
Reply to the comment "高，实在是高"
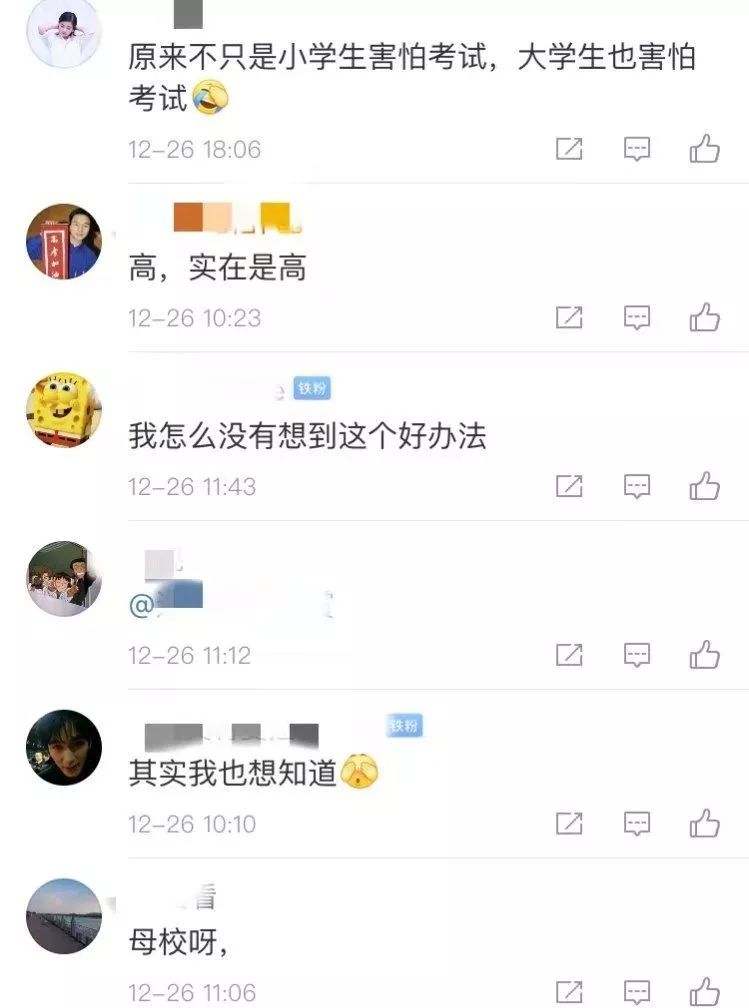pos(637,318)
